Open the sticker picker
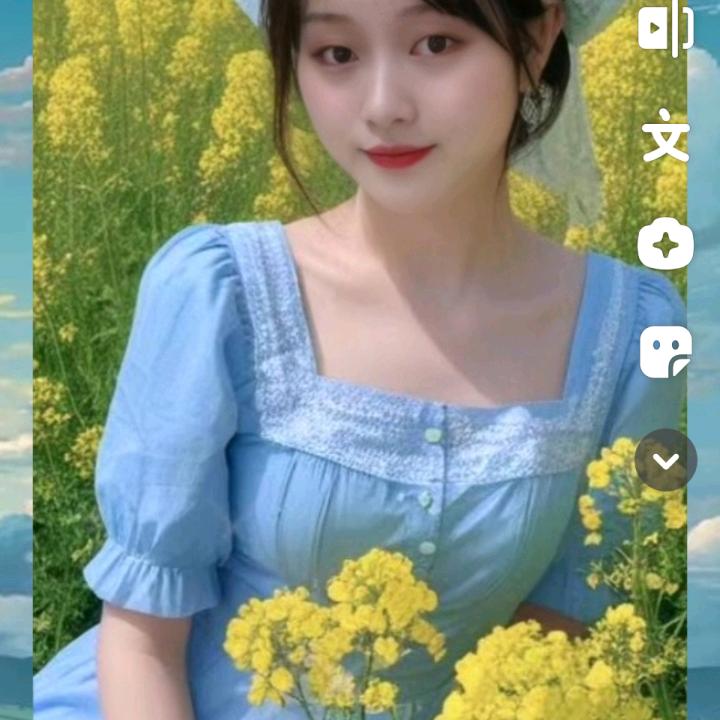The image size is (720, 720). pyautogui.click(x=666, y=352)
